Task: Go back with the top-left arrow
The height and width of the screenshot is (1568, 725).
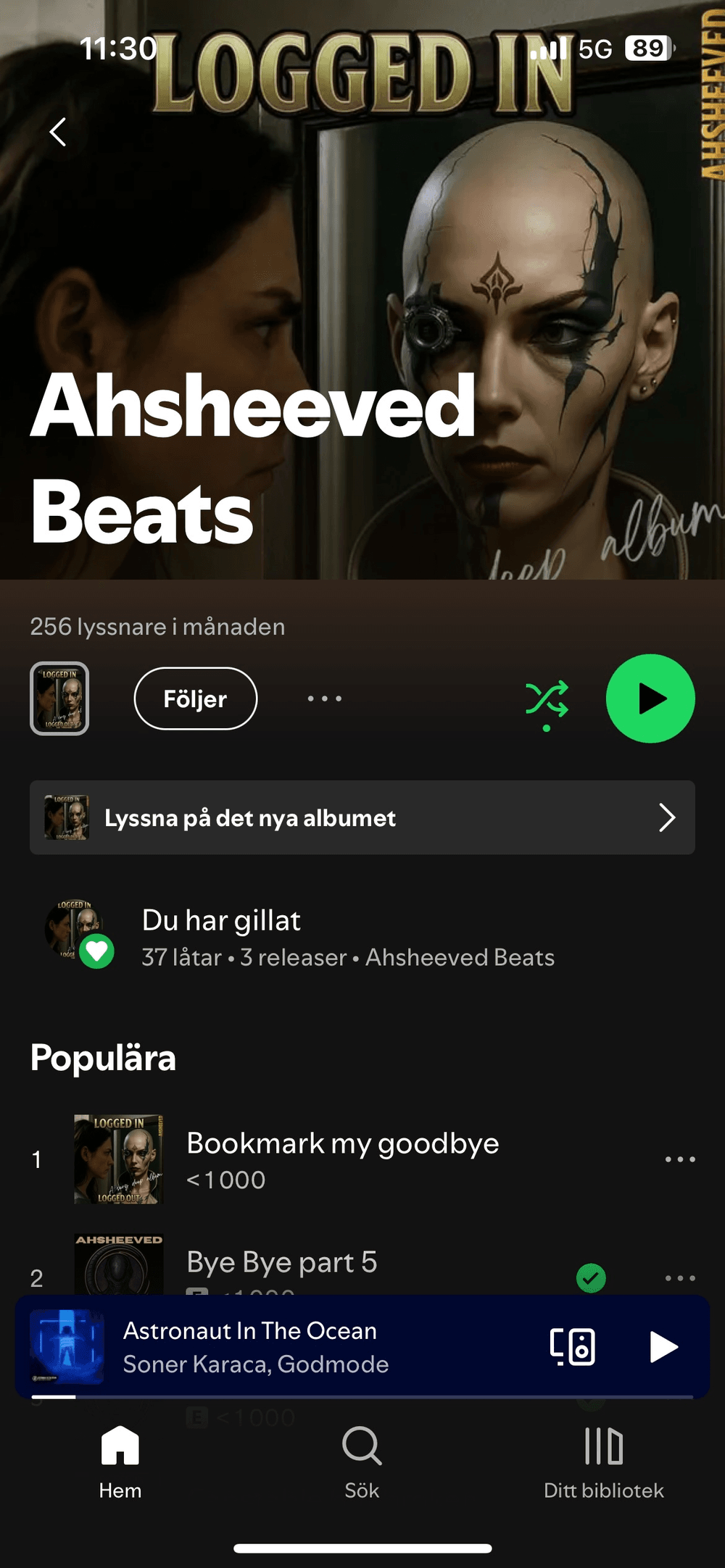Action: point(58,133)
